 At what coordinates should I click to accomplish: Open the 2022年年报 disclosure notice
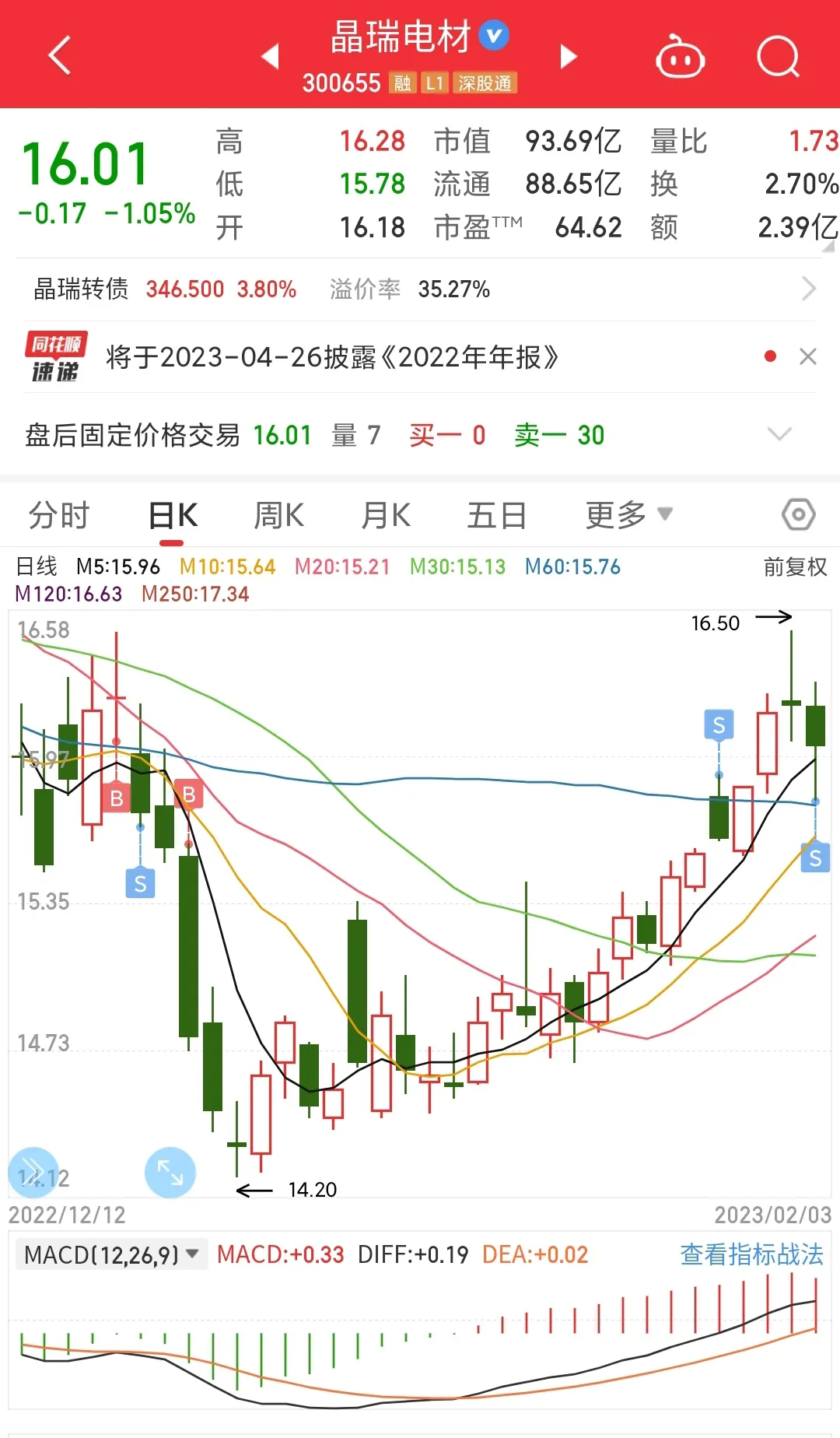333,357
